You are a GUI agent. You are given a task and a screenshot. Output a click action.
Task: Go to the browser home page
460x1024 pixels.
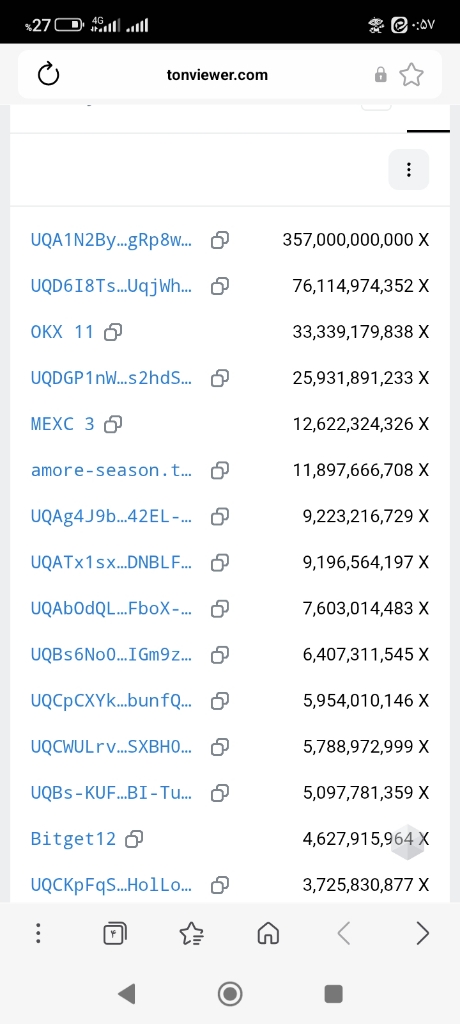click(x=268, y=933)
